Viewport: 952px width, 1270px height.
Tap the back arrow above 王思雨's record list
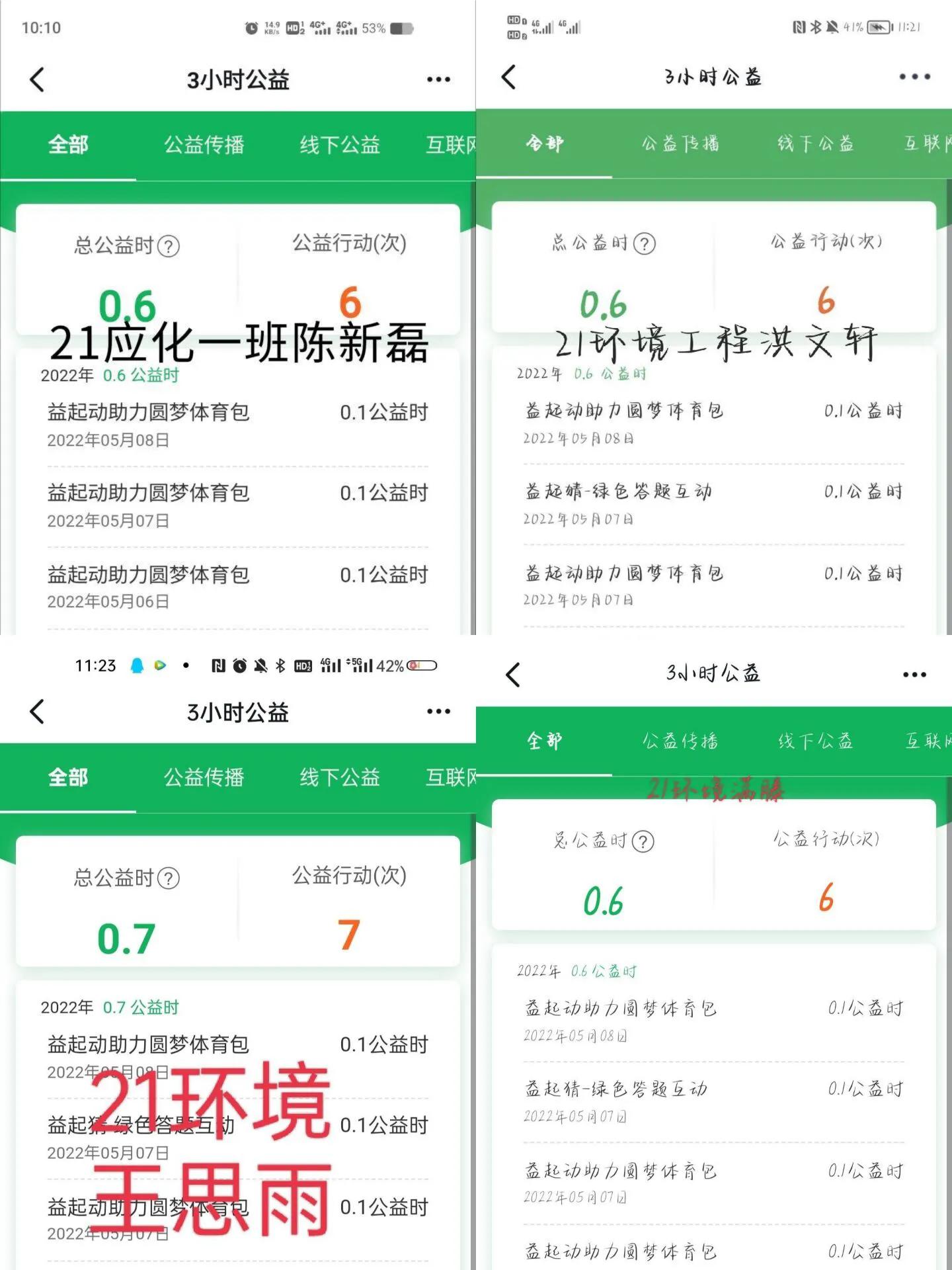click(36, 712)
